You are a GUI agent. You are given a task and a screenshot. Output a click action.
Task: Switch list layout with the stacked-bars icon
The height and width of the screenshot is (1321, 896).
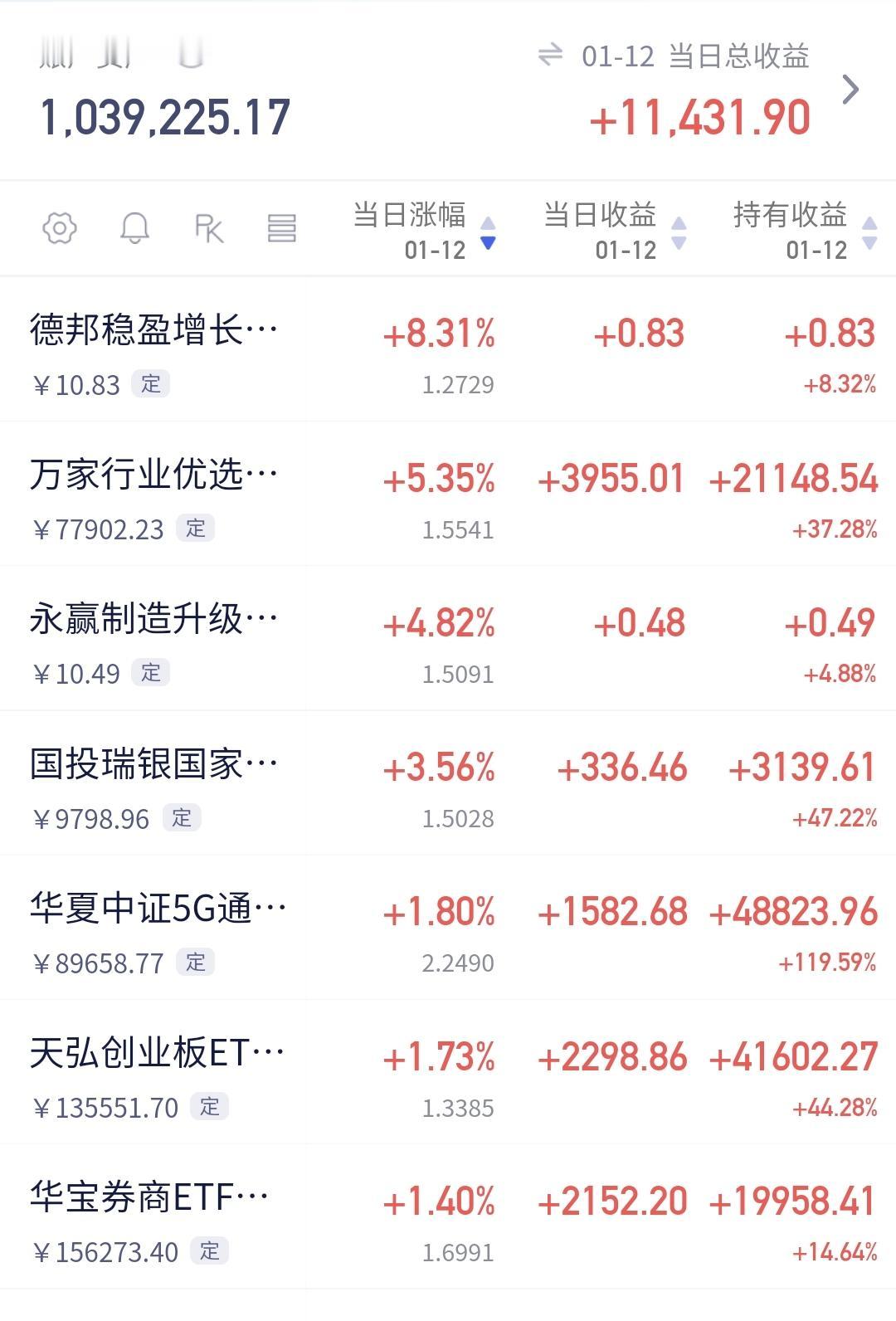282,228
